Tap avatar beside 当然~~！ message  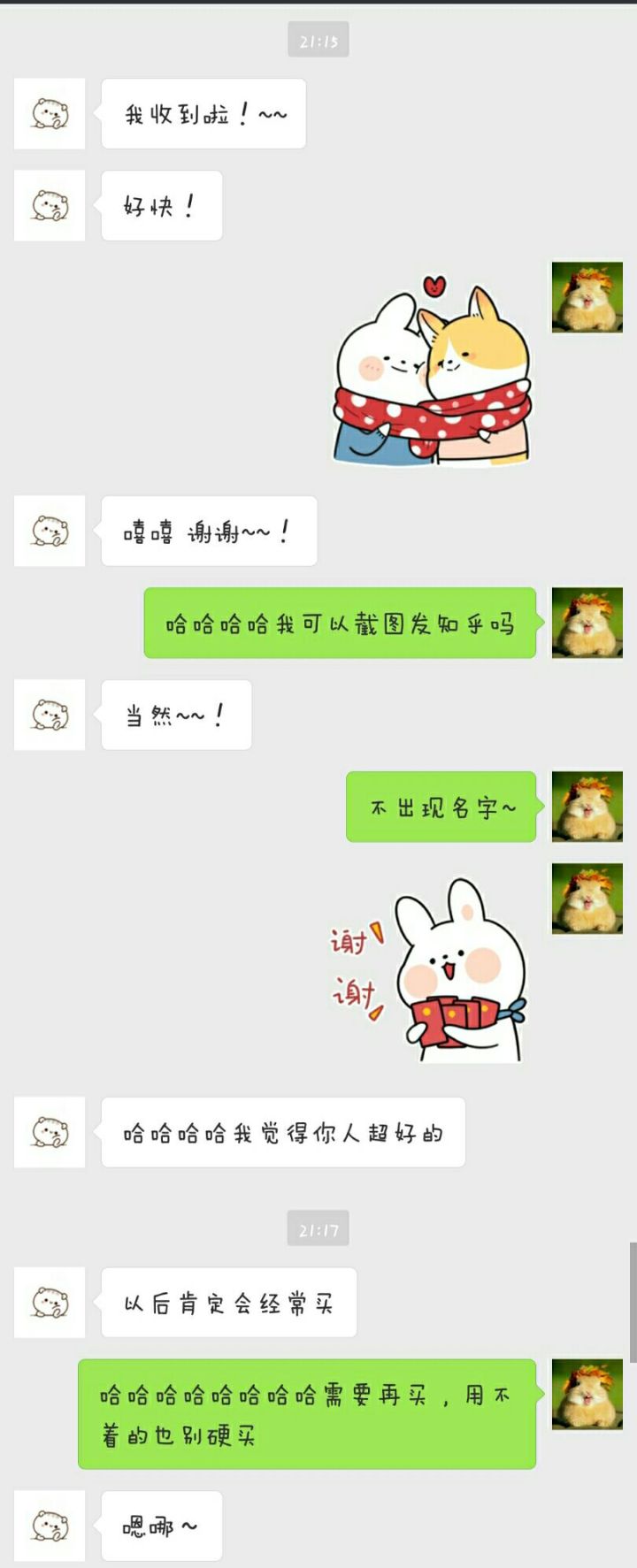click(50, 715)
